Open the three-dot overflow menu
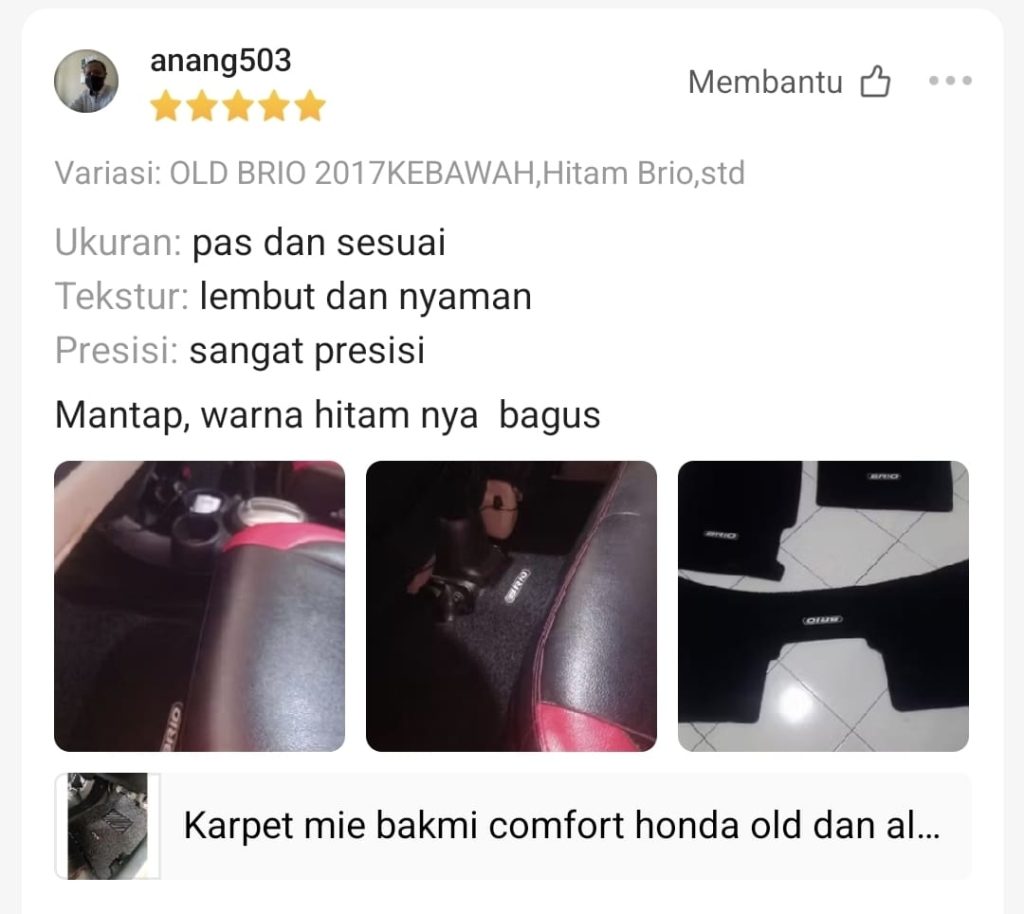Image resolution: width=1024 pixels, height=914 pixels. pos(949,82)
